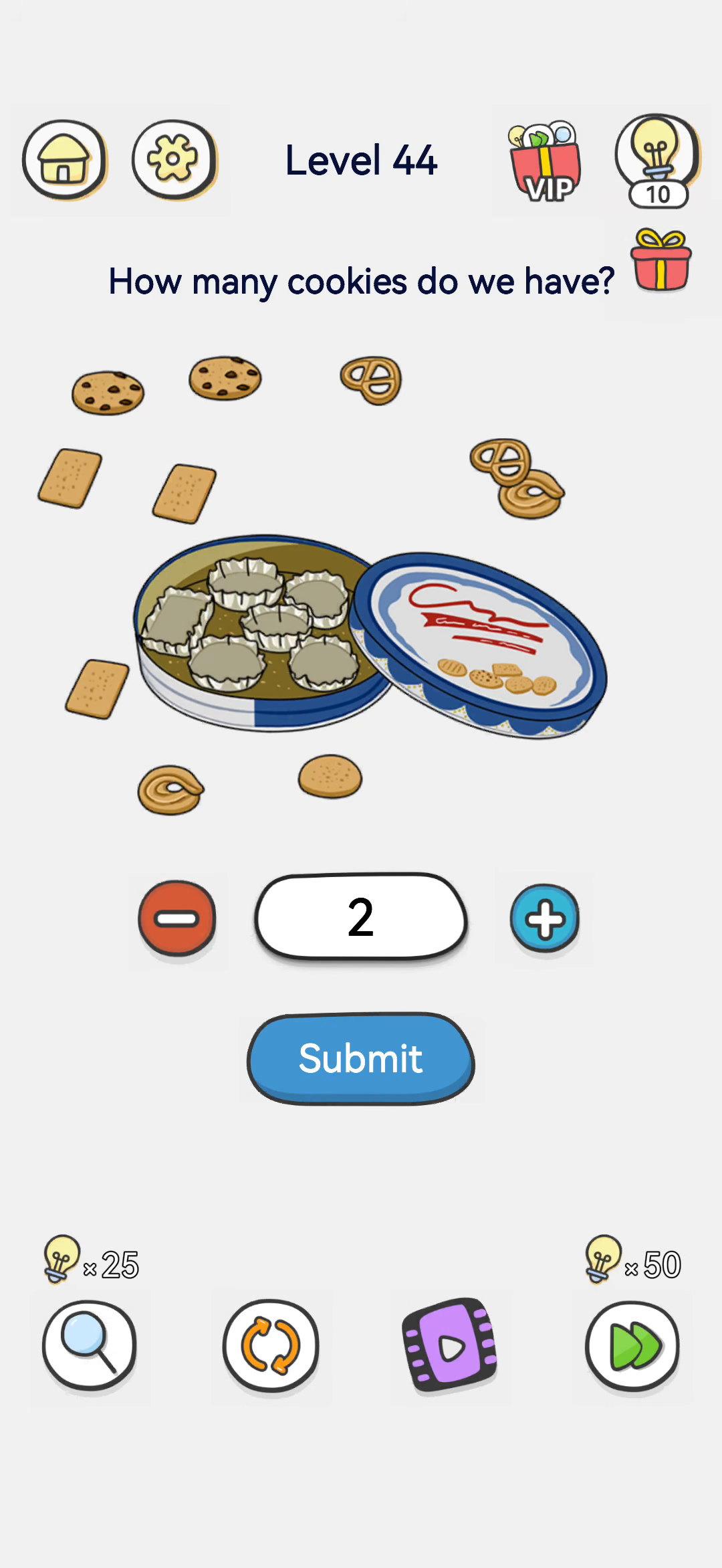Skip the level for 50 bulbs
Viewport: 722px width, 1568px height.
pos(632,1347)
